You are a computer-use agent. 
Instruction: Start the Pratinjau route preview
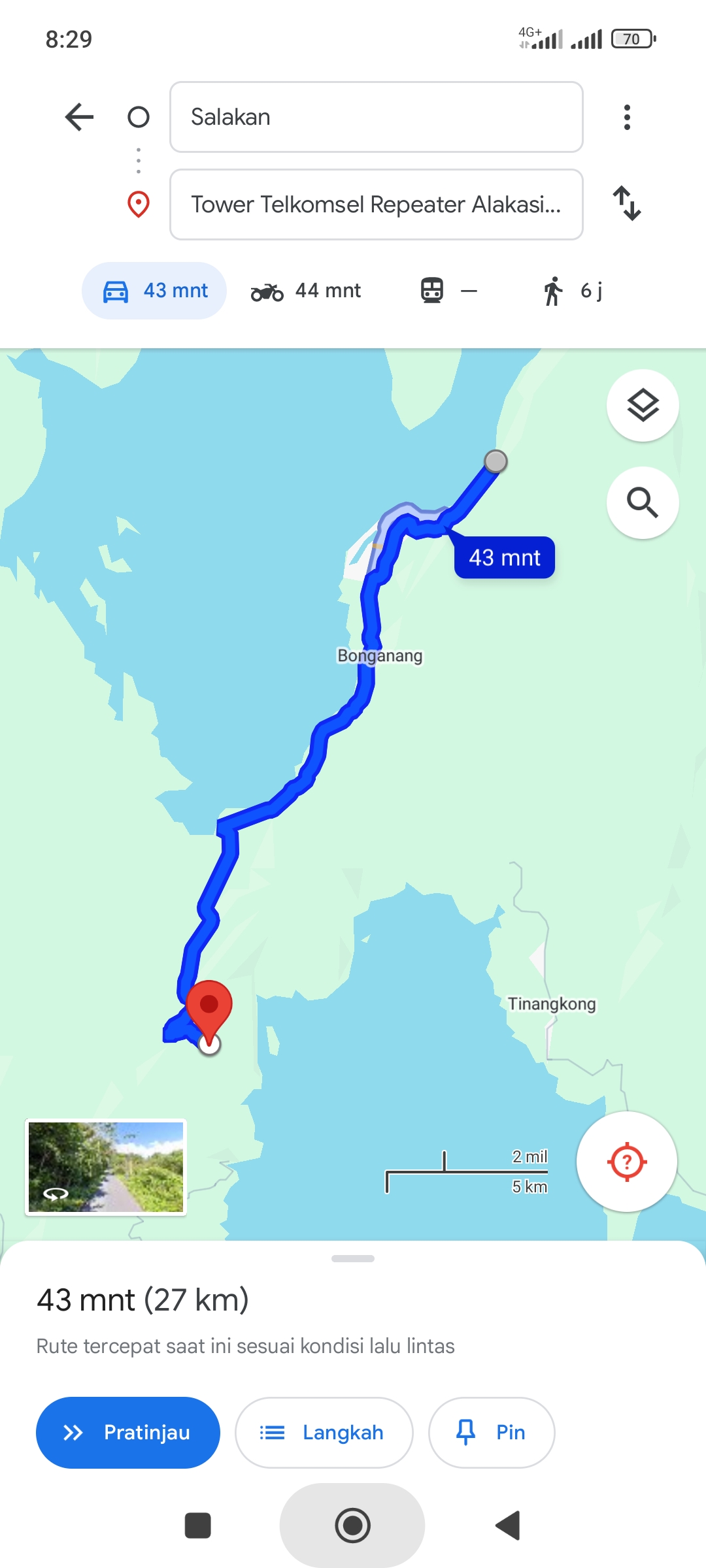tap(128, 1433)
